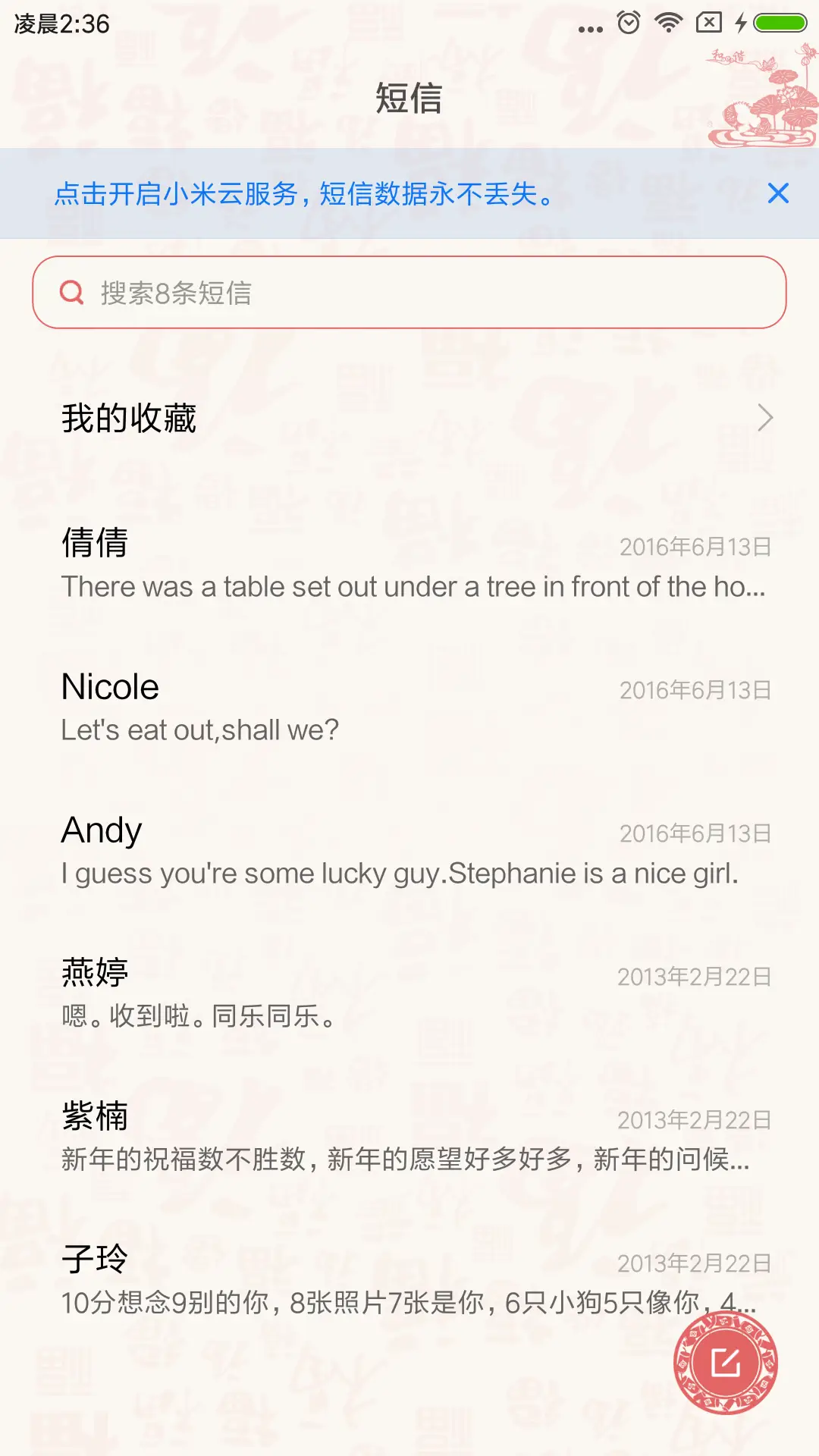Click the search magnifier icon
Screen dimensions: 819x1456
point(72,291)
